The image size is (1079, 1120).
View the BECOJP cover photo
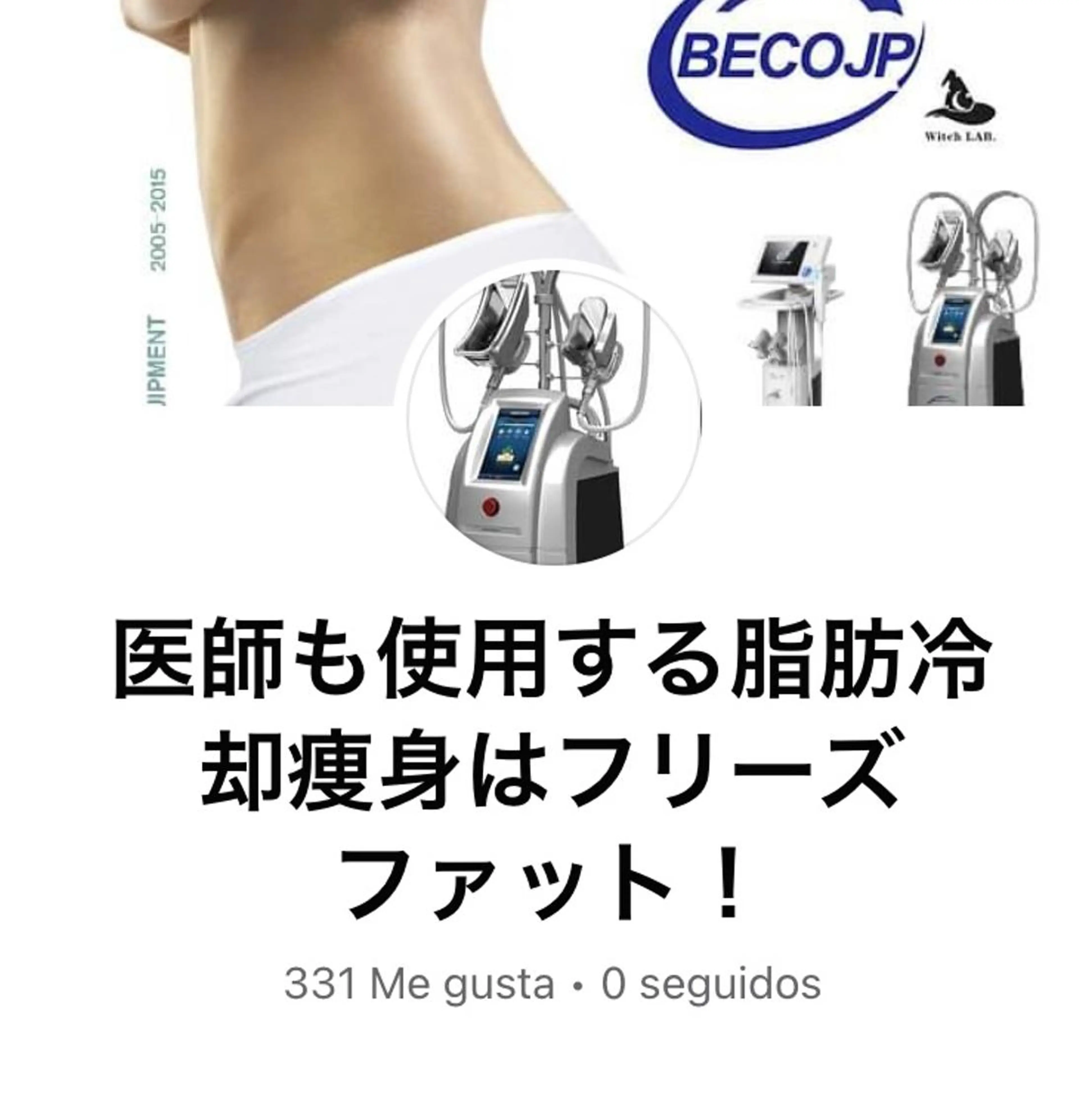tap(789, 114)
